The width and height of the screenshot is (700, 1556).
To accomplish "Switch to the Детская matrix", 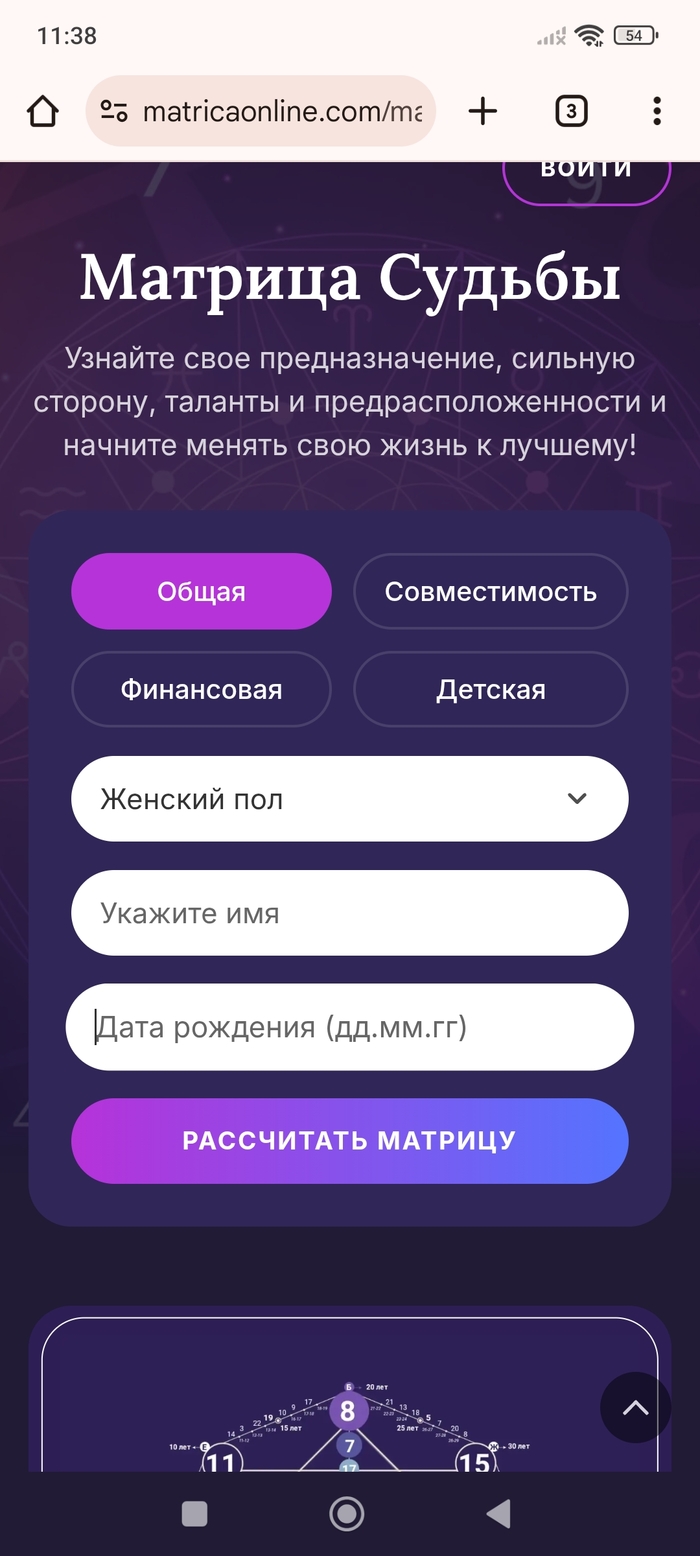I will pos(490,690).
